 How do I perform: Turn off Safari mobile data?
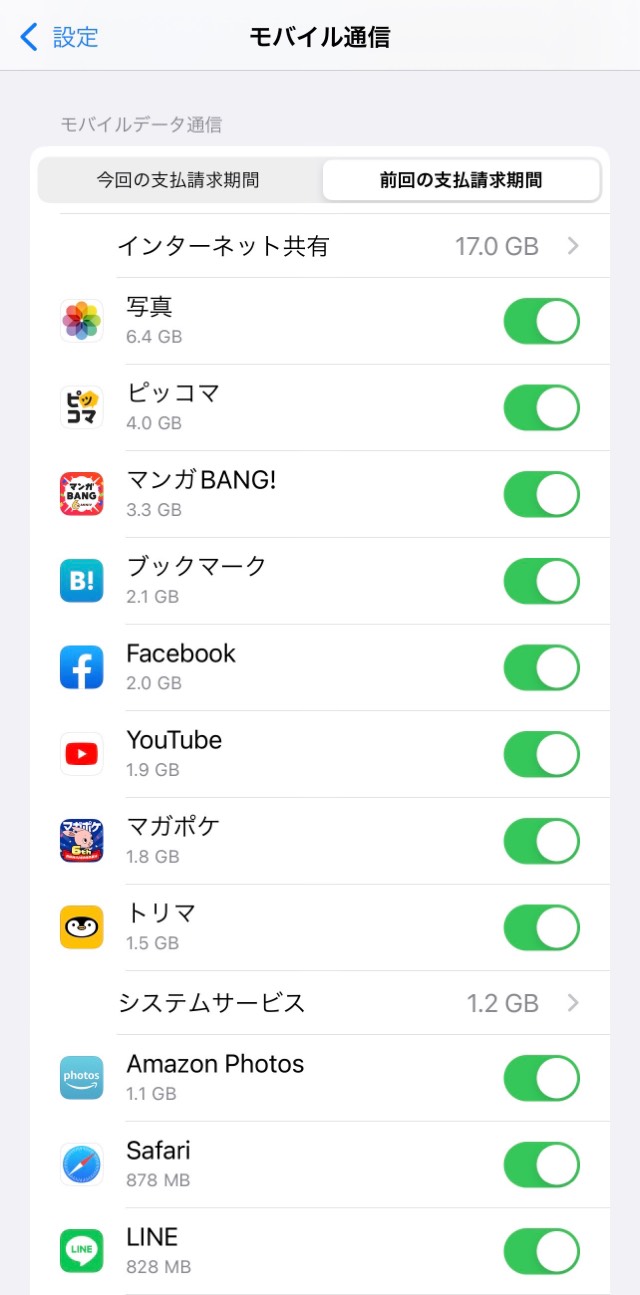542,1165
